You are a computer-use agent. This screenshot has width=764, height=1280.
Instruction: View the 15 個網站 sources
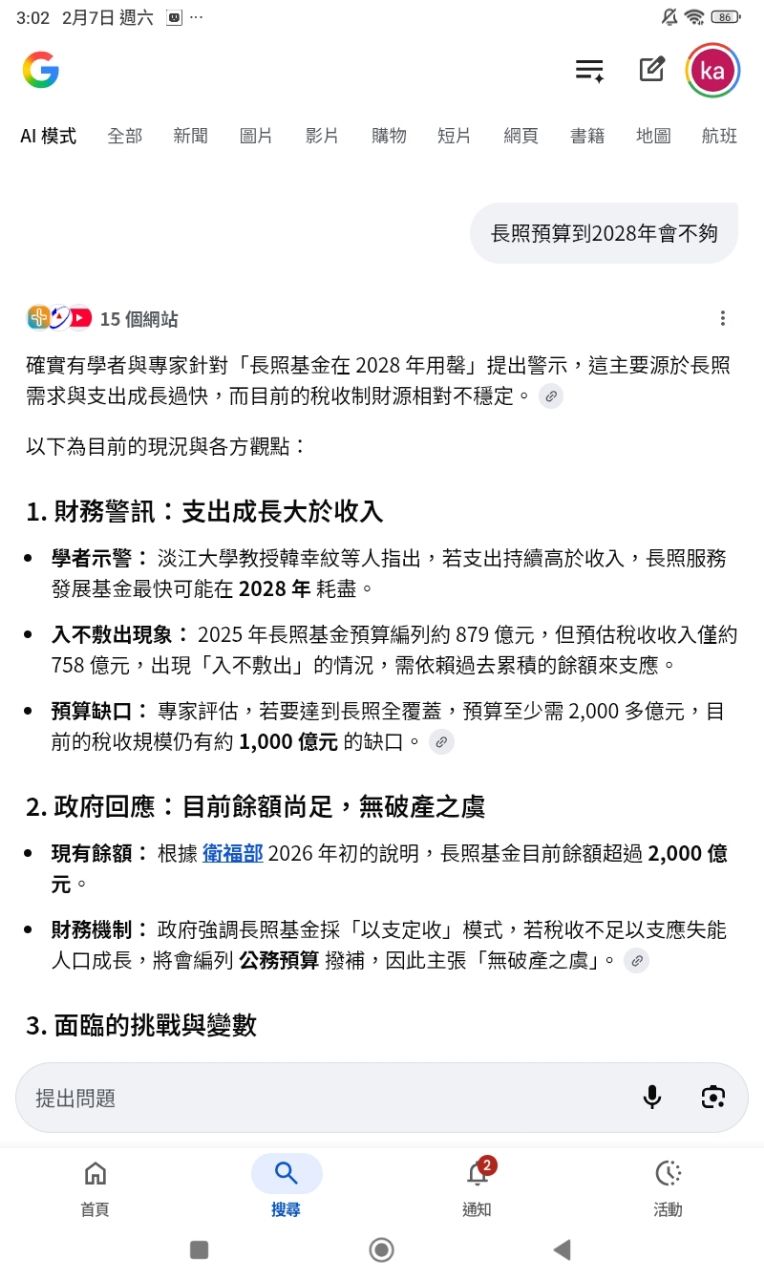[x=103, y=319]
